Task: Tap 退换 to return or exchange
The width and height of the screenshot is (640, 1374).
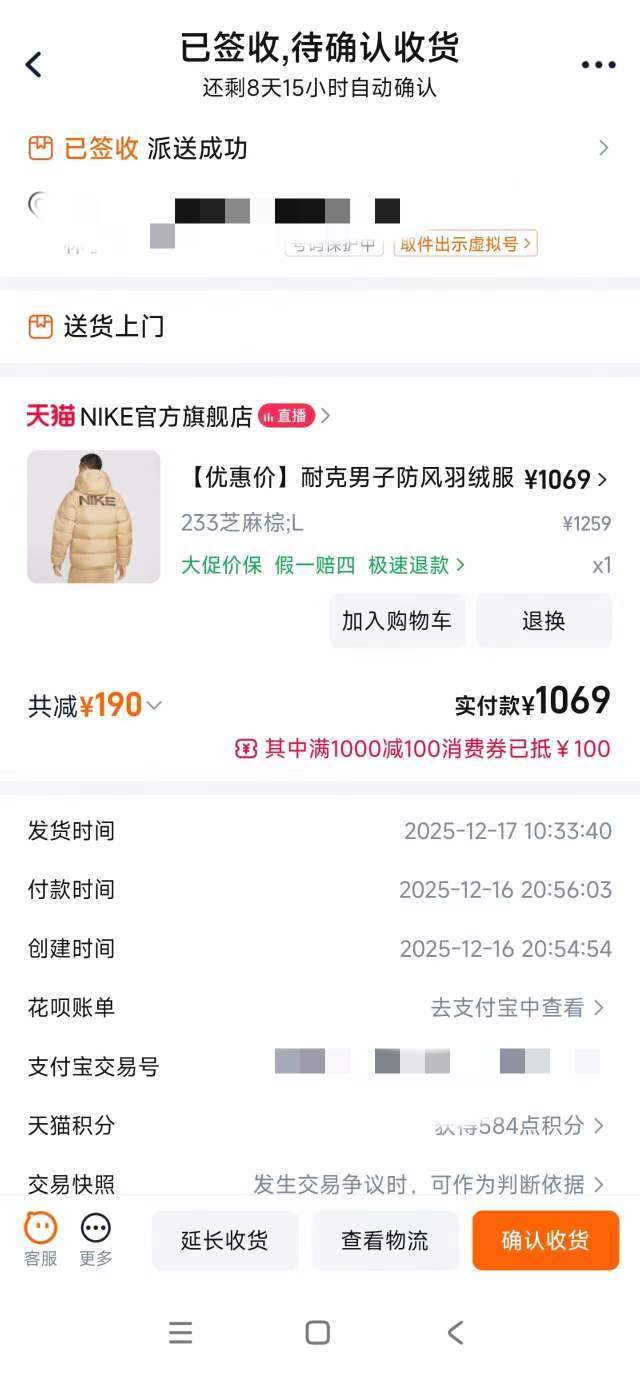Action: [543, 621]
